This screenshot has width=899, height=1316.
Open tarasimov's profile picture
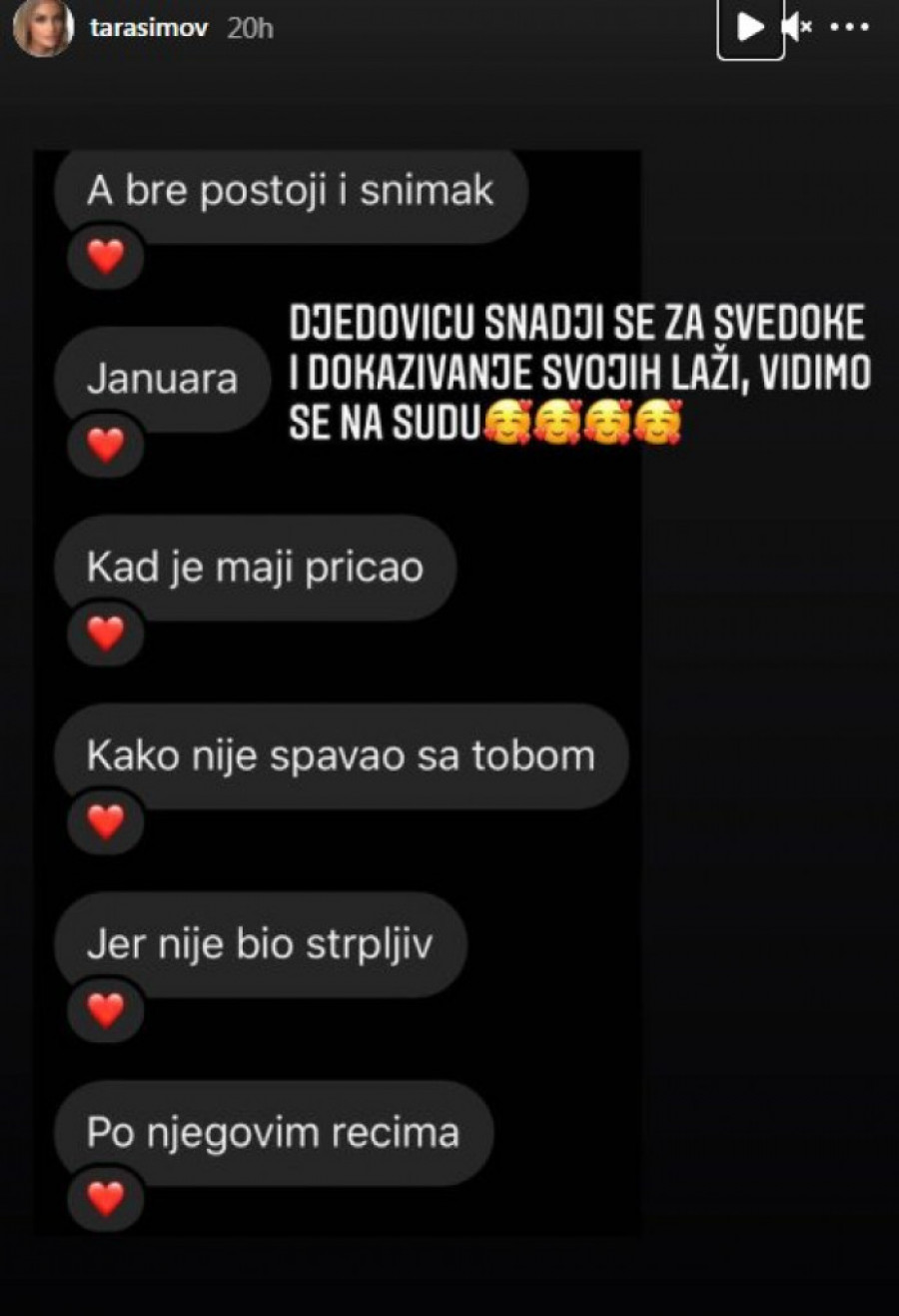[x=43, y=27]
